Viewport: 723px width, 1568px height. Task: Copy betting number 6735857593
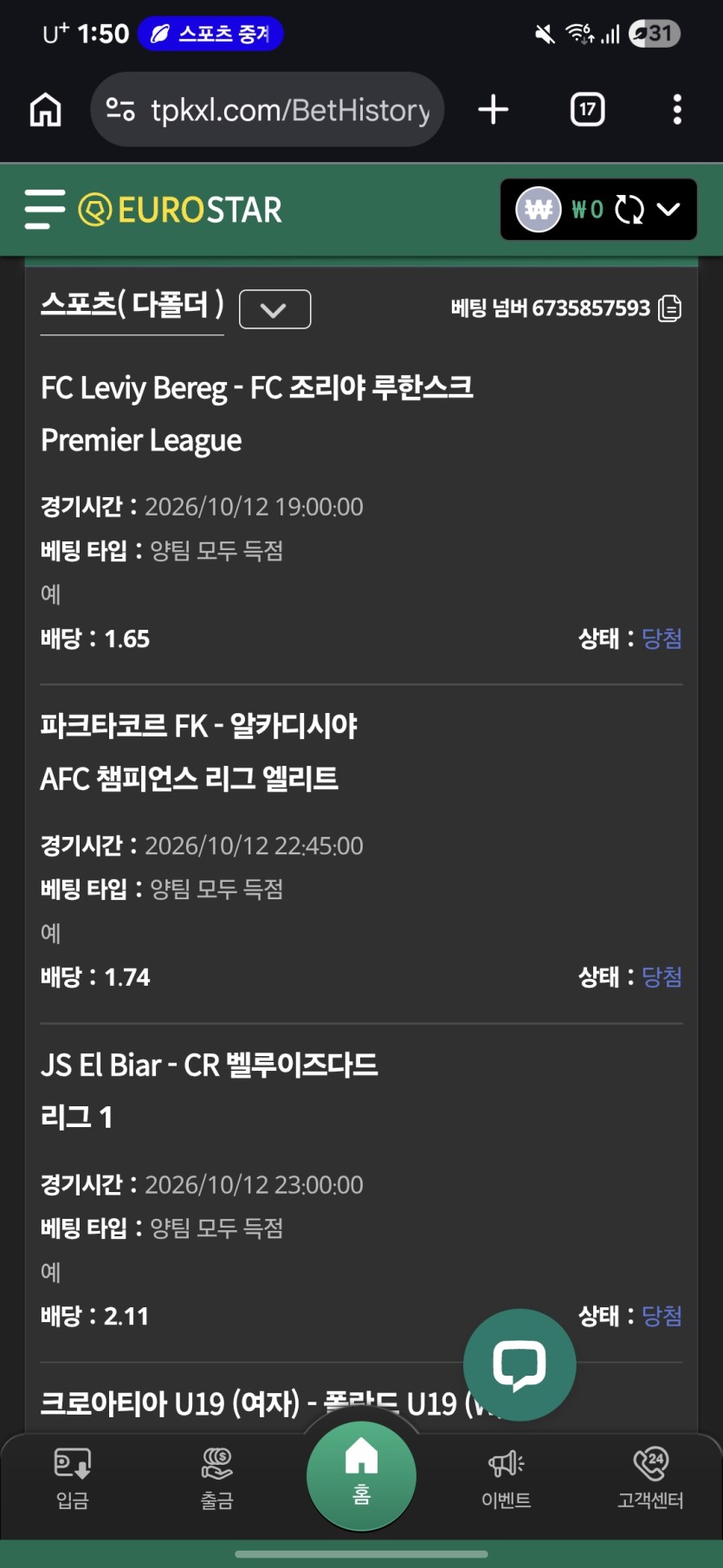click(669, 308)
